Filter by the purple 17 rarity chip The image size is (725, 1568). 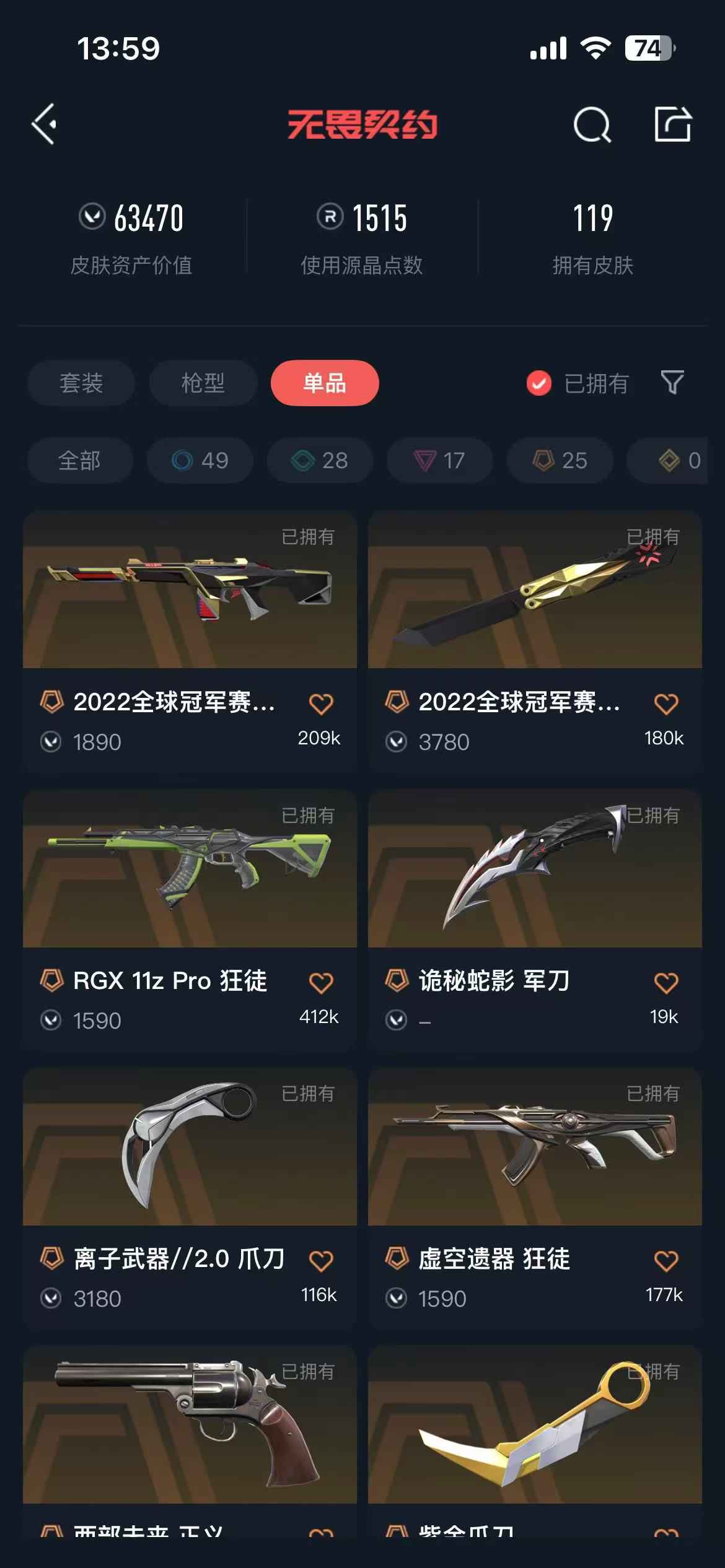point(439,461)
